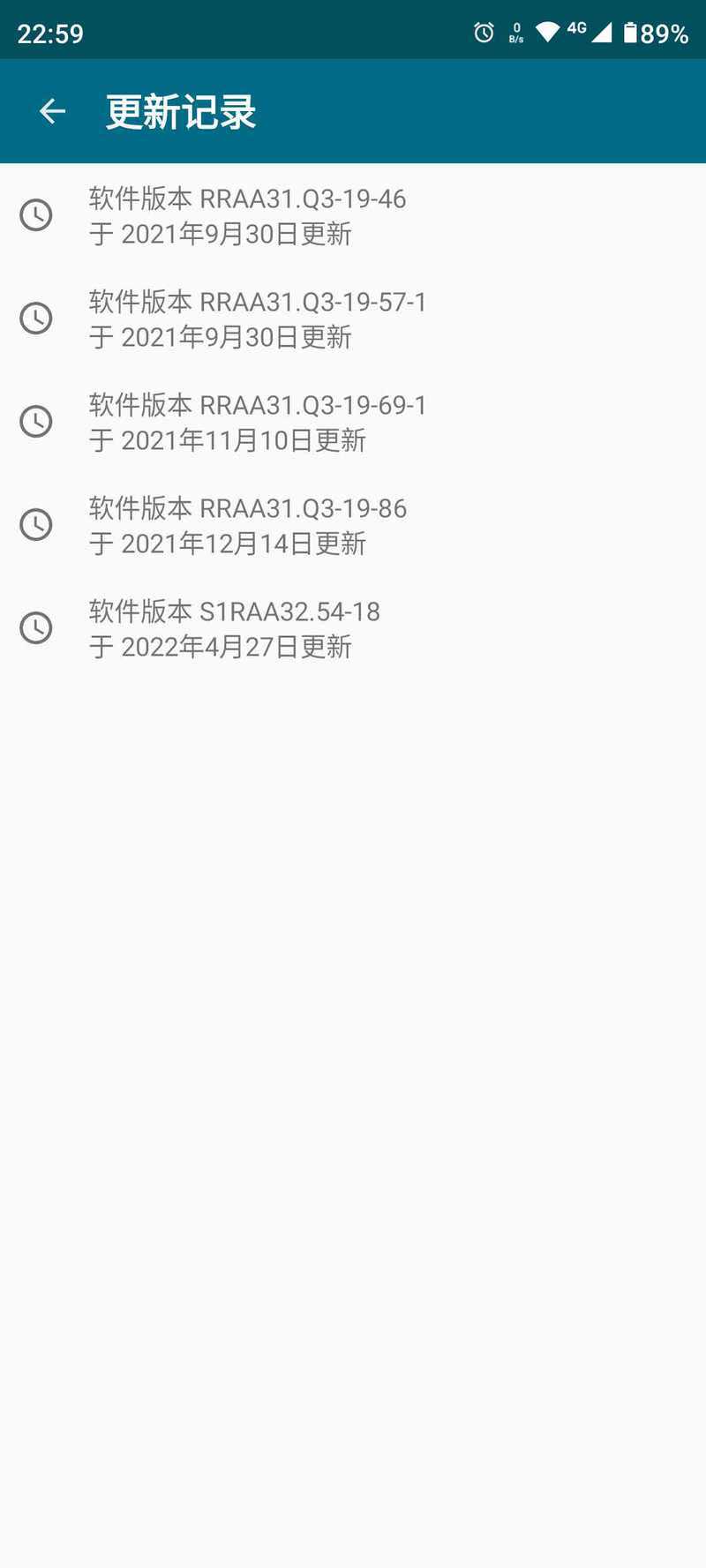Go back using the toolbar arrow
This screenshot has width=706, height=1568.
point(52,111)
